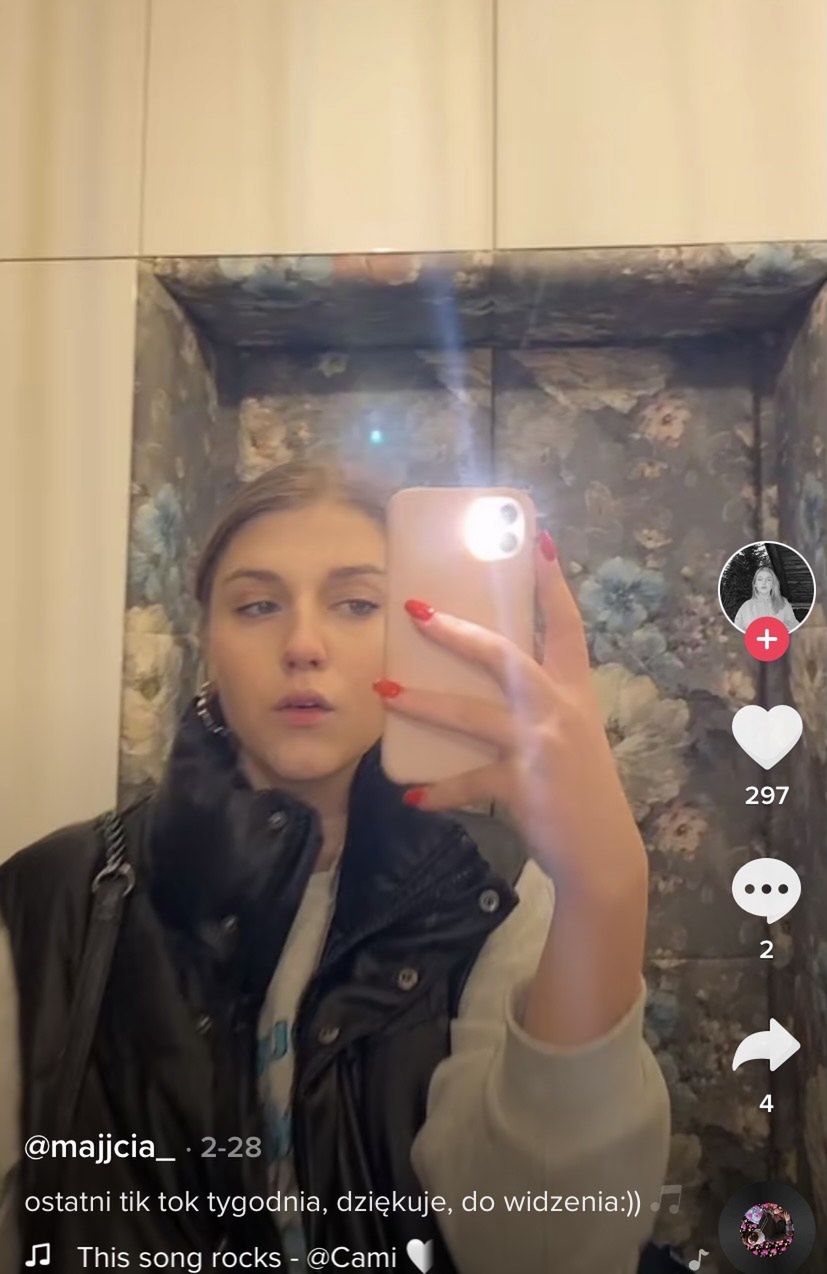
Task: Share this video using the arrow icon
Action: 766,1046
